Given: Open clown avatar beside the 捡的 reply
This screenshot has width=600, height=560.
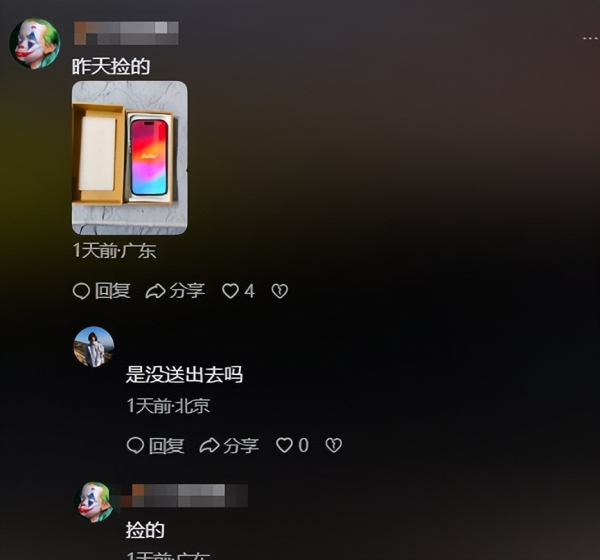Looking at the screenshot, I should pyautogui.click(x=97, y=500).
